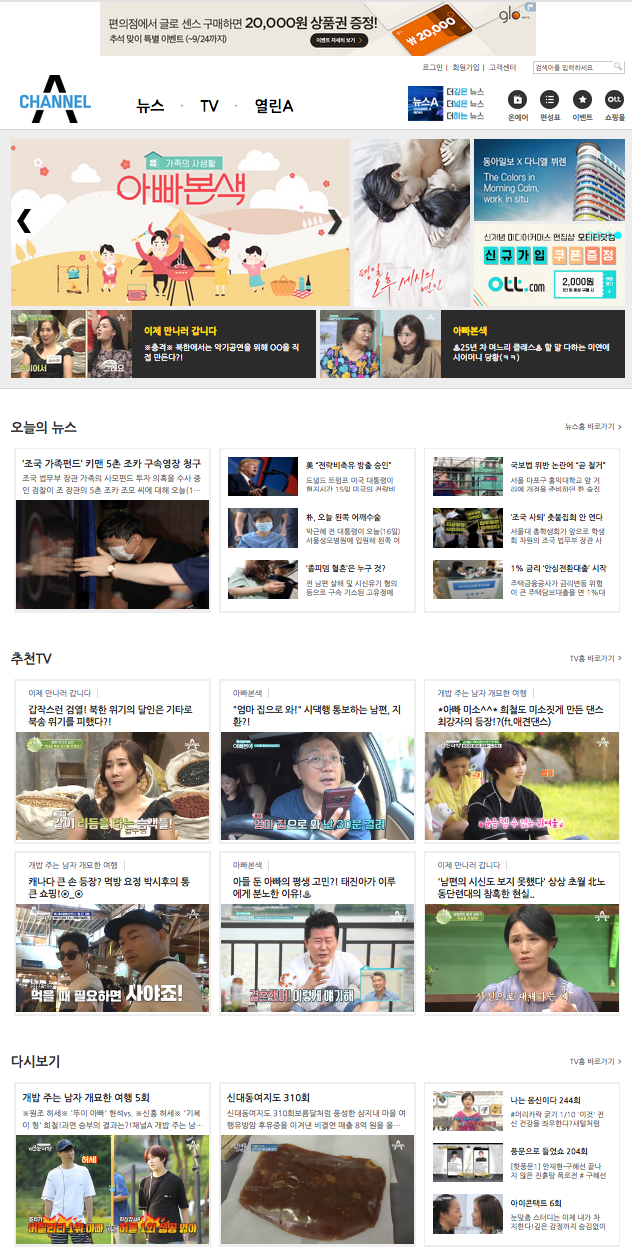Show next banner with right arrow
The width and height of the screenshot is (632, 1250).
(334, 221)
